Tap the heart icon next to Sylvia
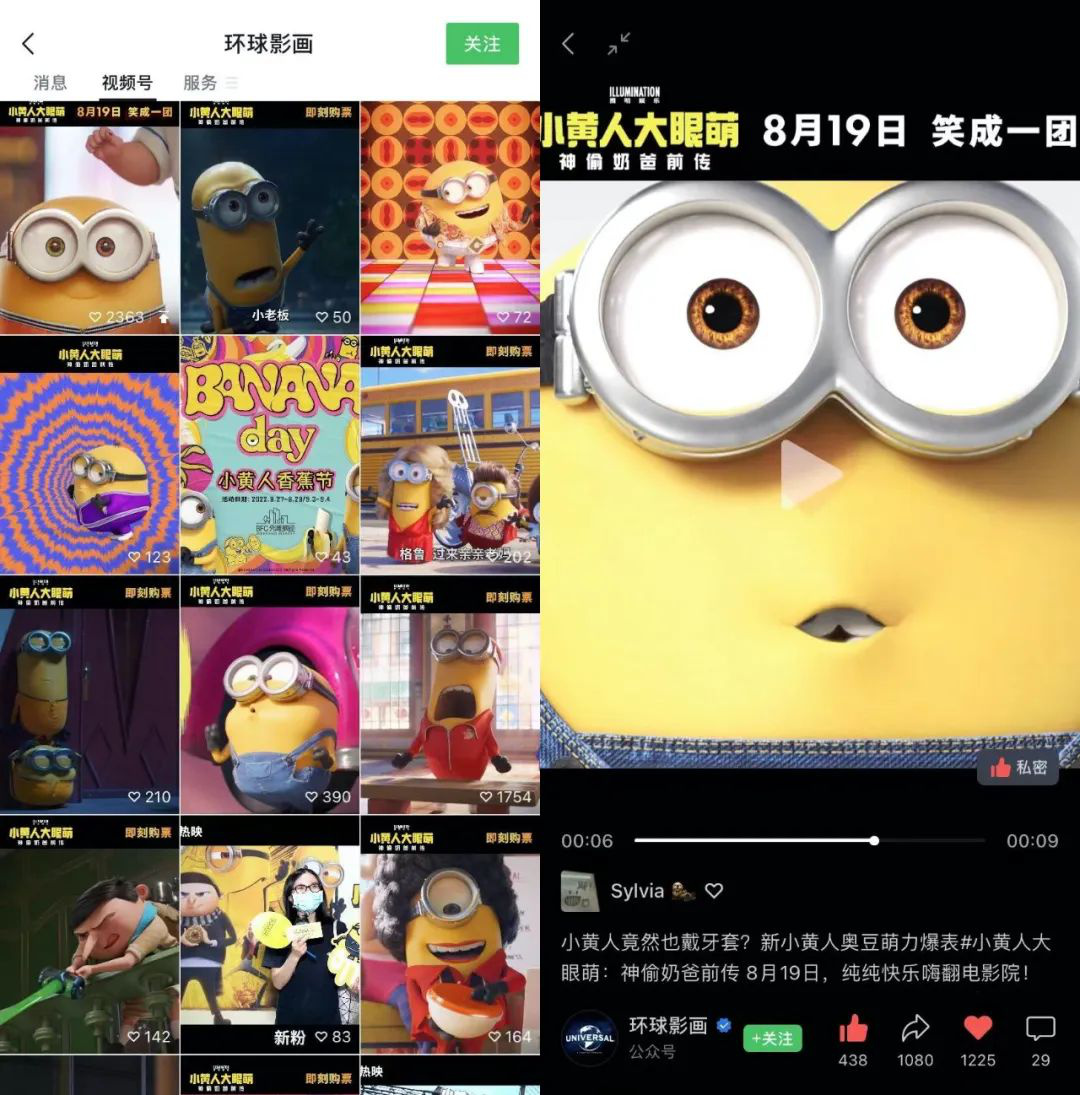Screen dimensions: 1080x1095 (x=714, y=890)
